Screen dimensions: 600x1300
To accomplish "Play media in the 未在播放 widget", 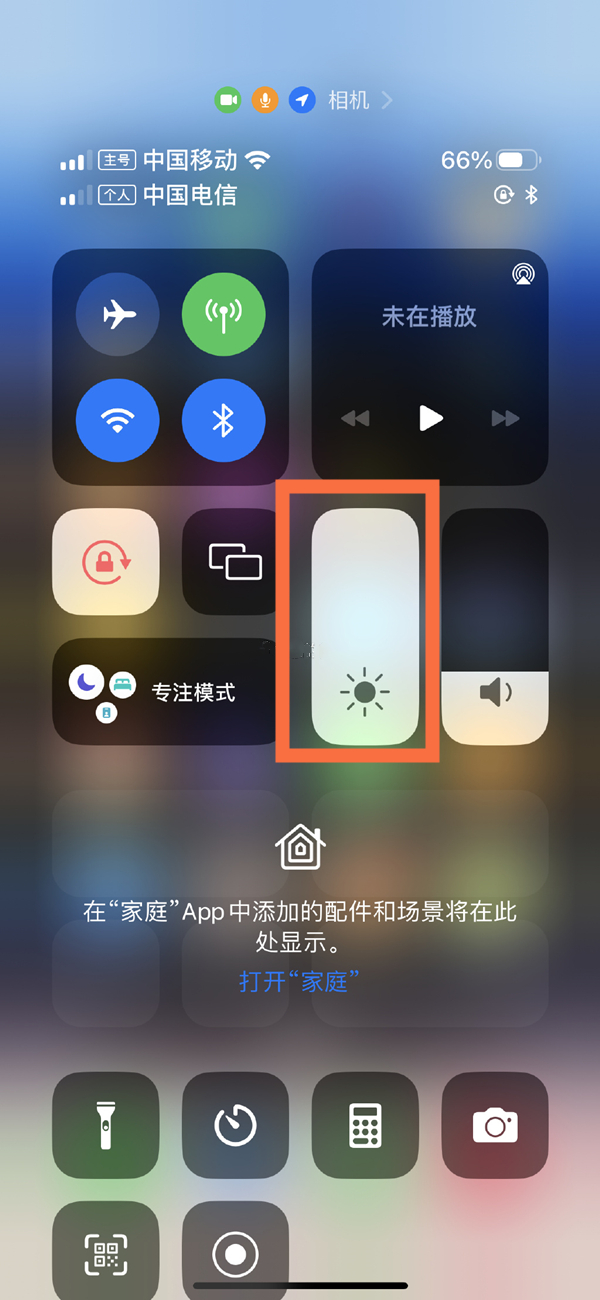I will pos(430,418).
